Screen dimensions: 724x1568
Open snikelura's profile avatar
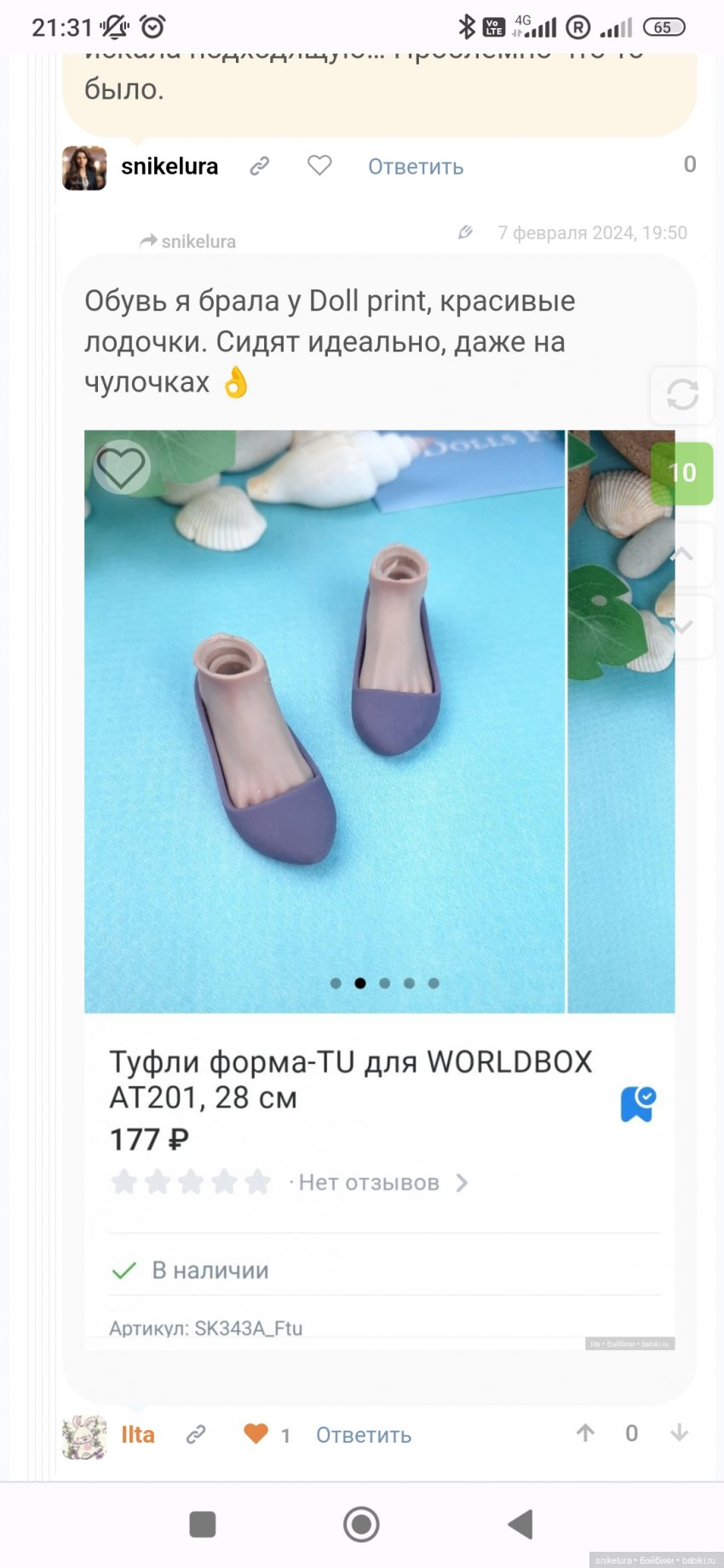coord(84,168)
